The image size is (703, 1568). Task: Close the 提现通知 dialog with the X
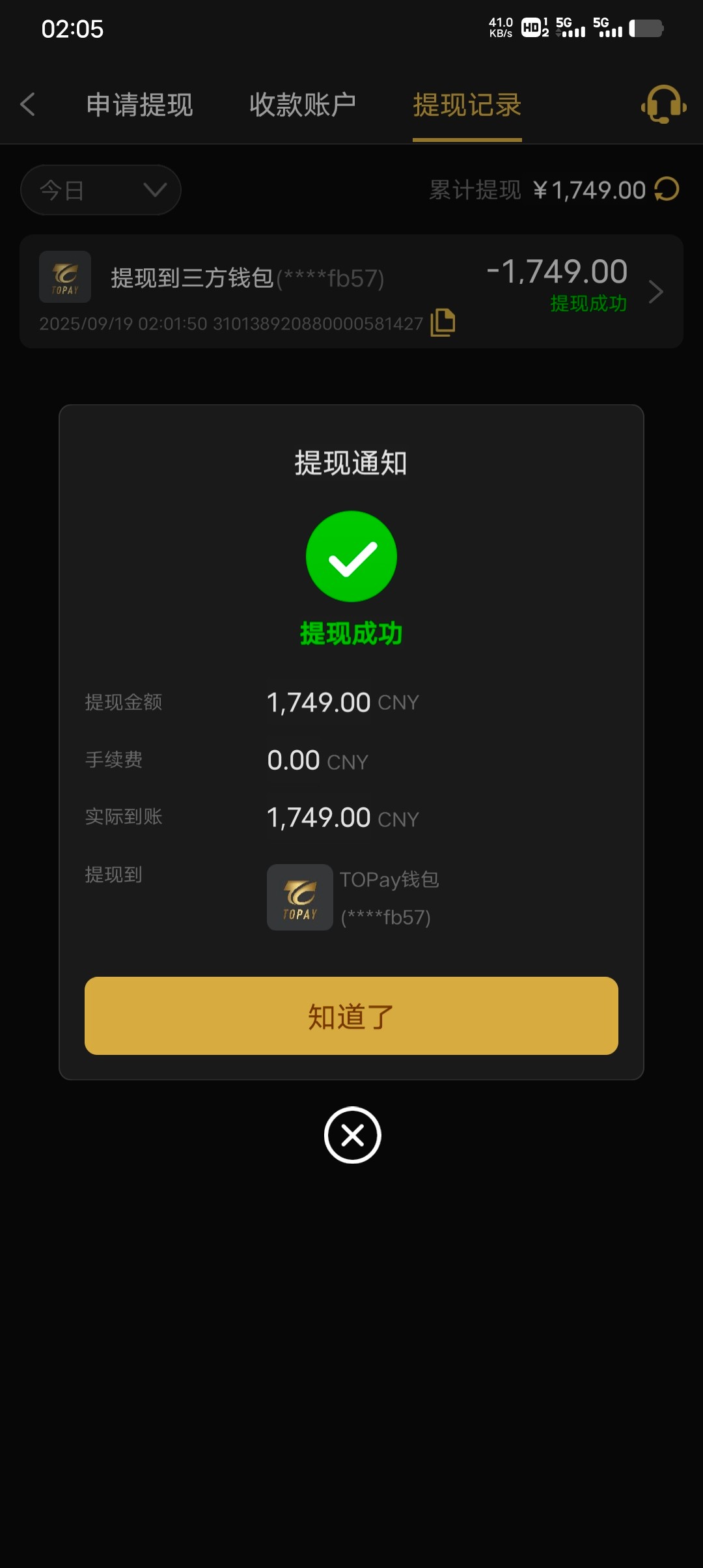point(352,1135)
